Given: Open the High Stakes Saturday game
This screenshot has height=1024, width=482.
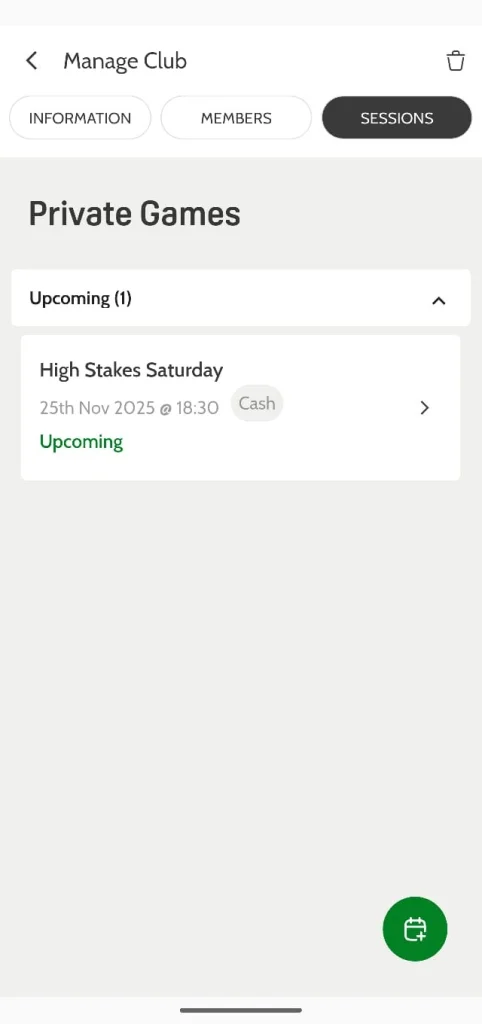Looking at the screenshot, I should pos(240,408).
